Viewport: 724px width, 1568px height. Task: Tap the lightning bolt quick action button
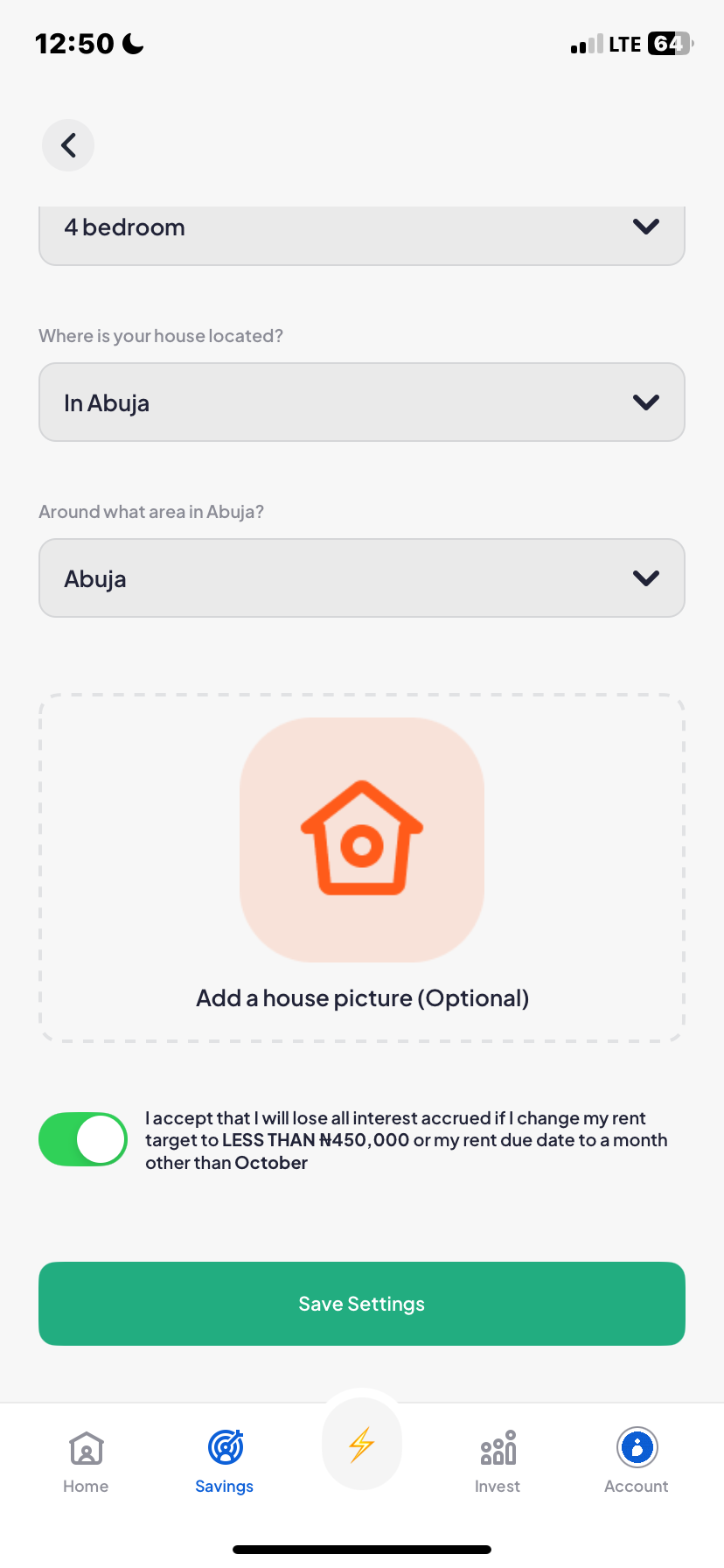click(361, 1445)
